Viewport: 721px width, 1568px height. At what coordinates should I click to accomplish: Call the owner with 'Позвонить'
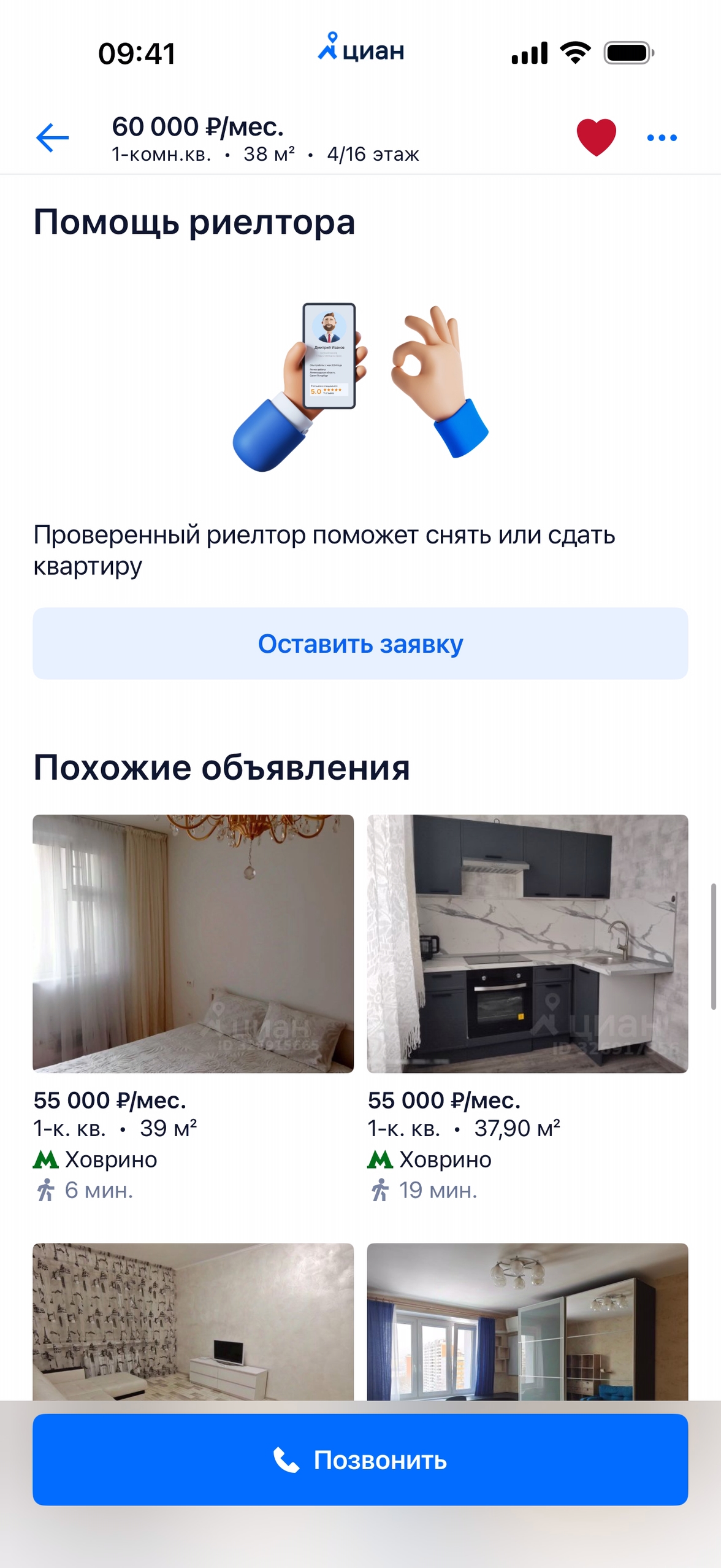point(360,1459)
